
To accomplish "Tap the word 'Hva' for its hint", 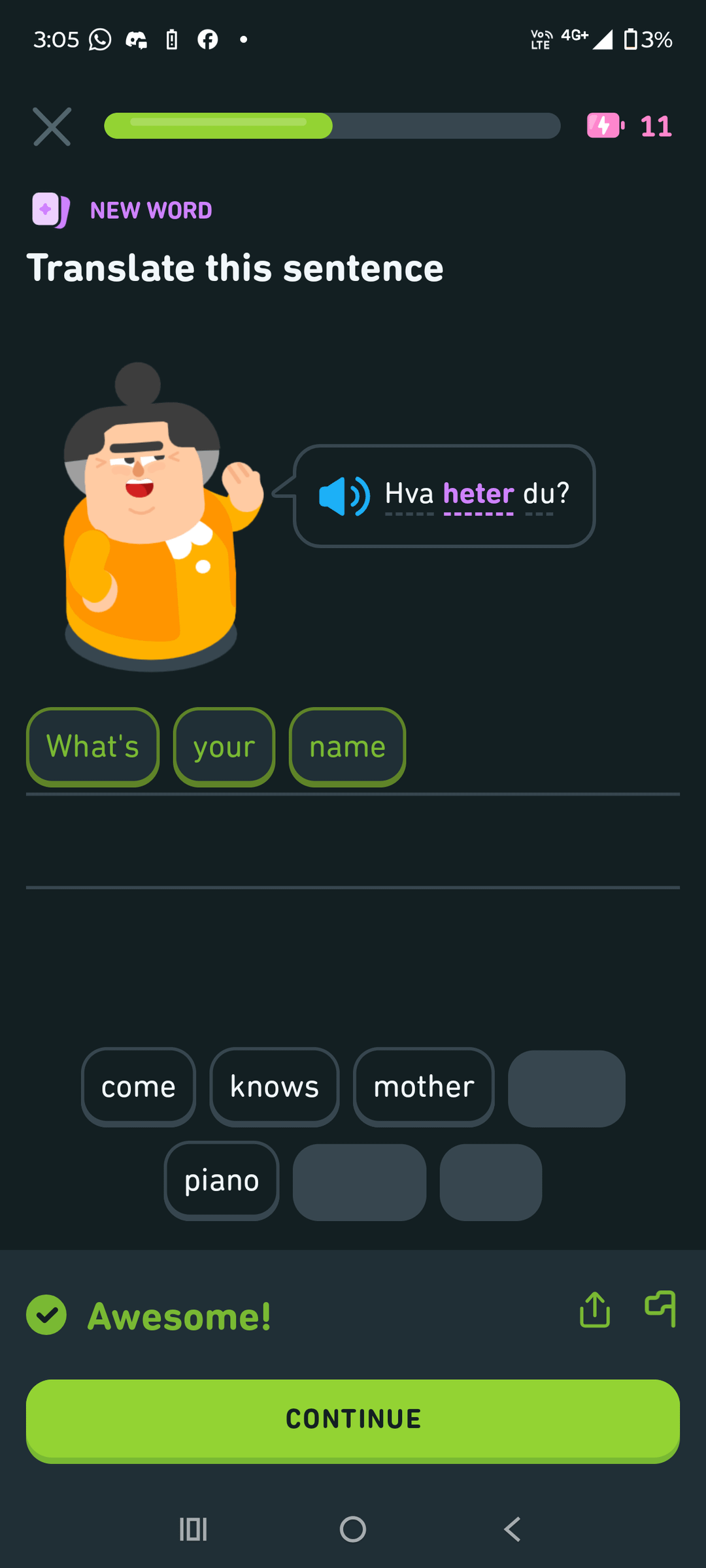I will pos(409,494).
